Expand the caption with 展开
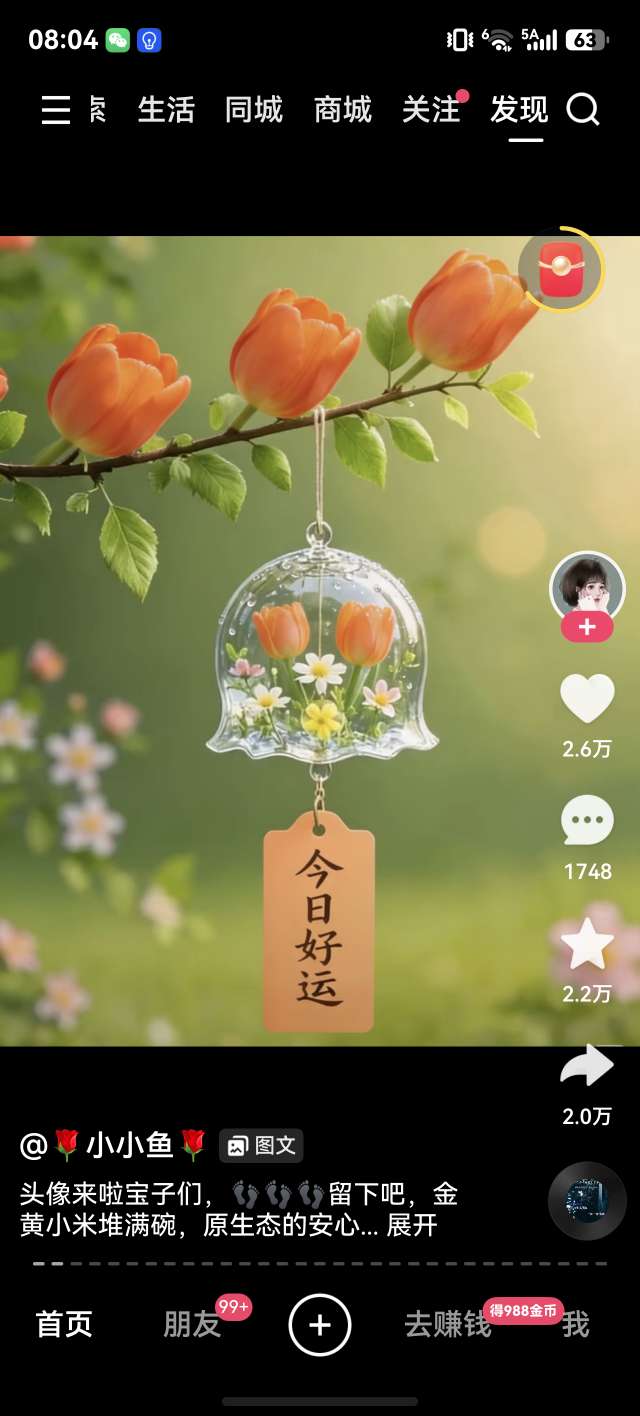Viewport: 640px width, 1416px height. pos(412,1225)
